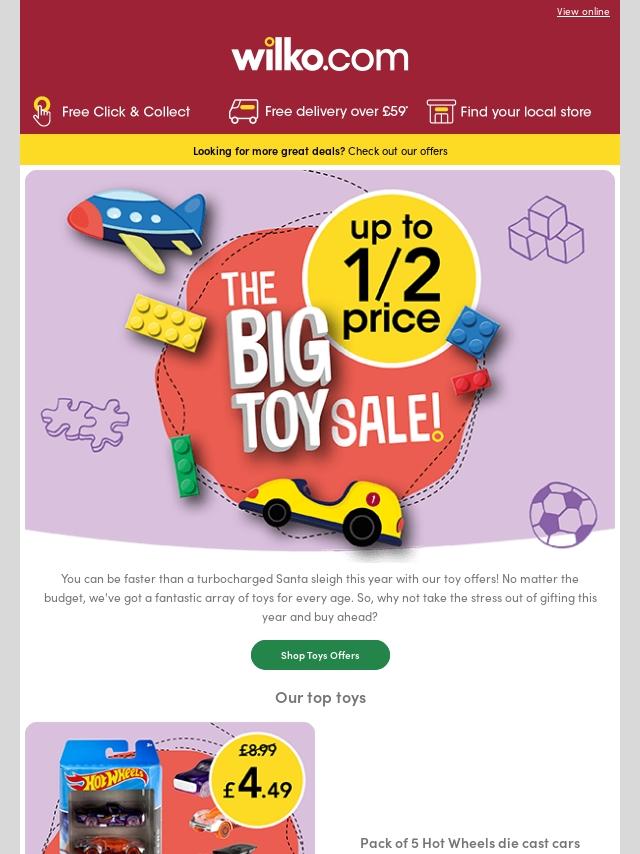Tap Free Click & Collect
The image size is (640, 854).
pos(111,111)
